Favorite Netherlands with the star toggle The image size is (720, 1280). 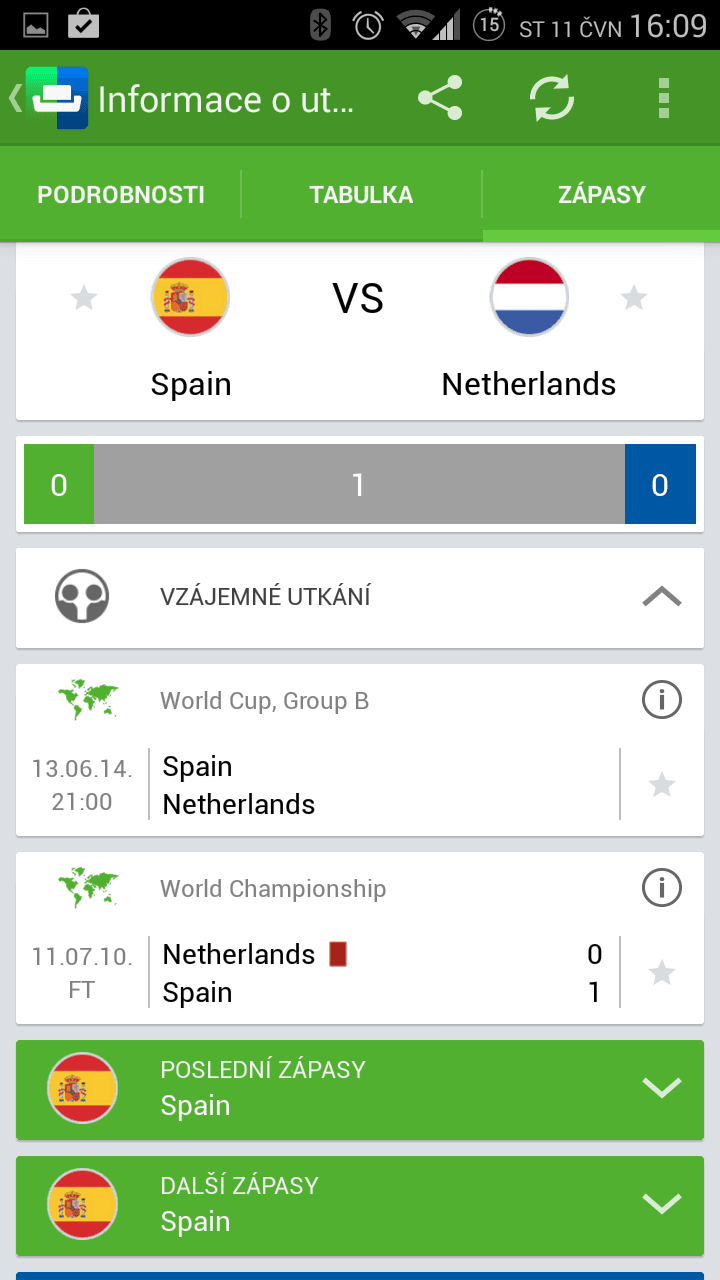[635, 297]
